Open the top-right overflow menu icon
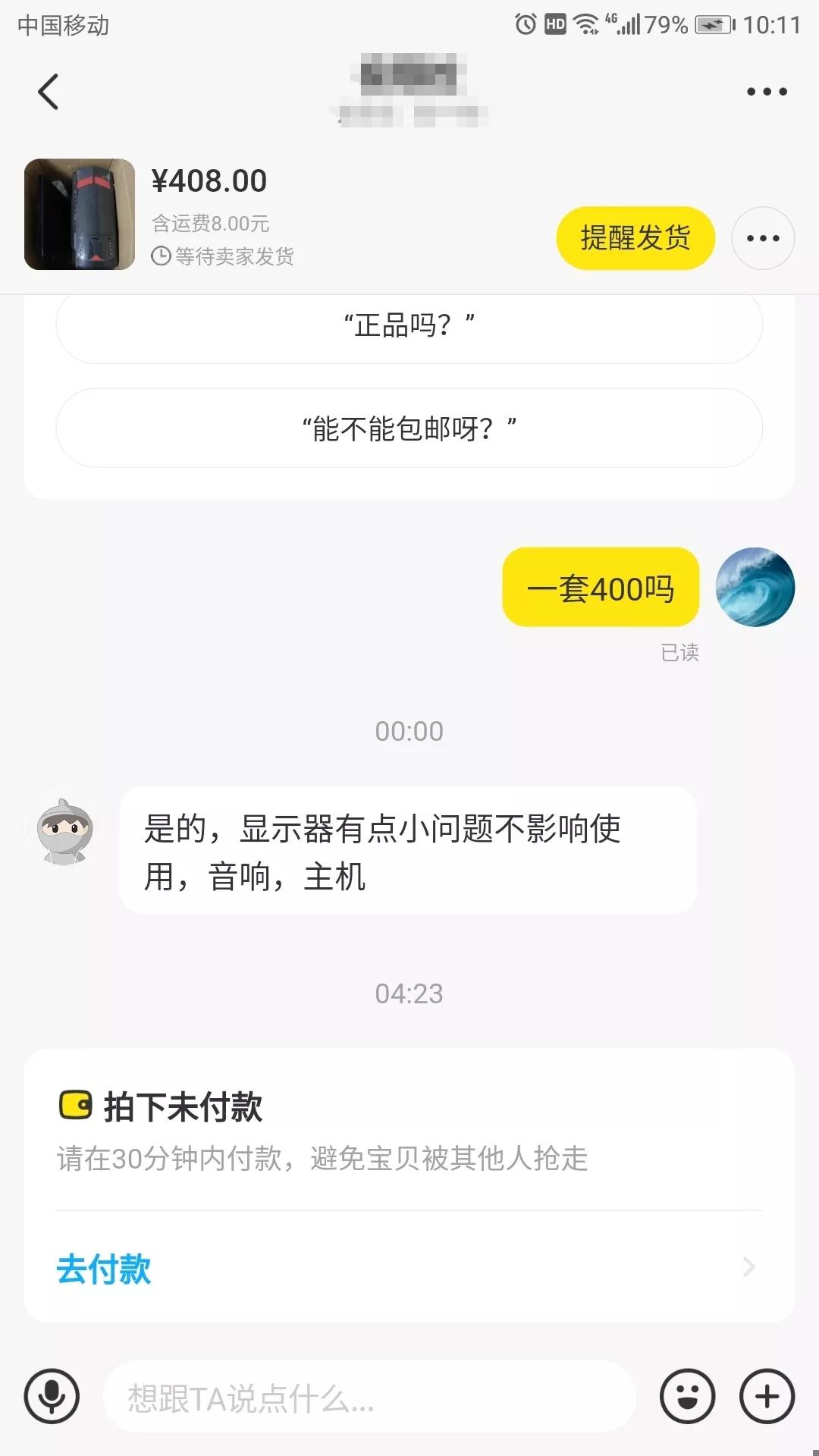The width and height of the screenshot is (819, 1456). pos(764,91)
